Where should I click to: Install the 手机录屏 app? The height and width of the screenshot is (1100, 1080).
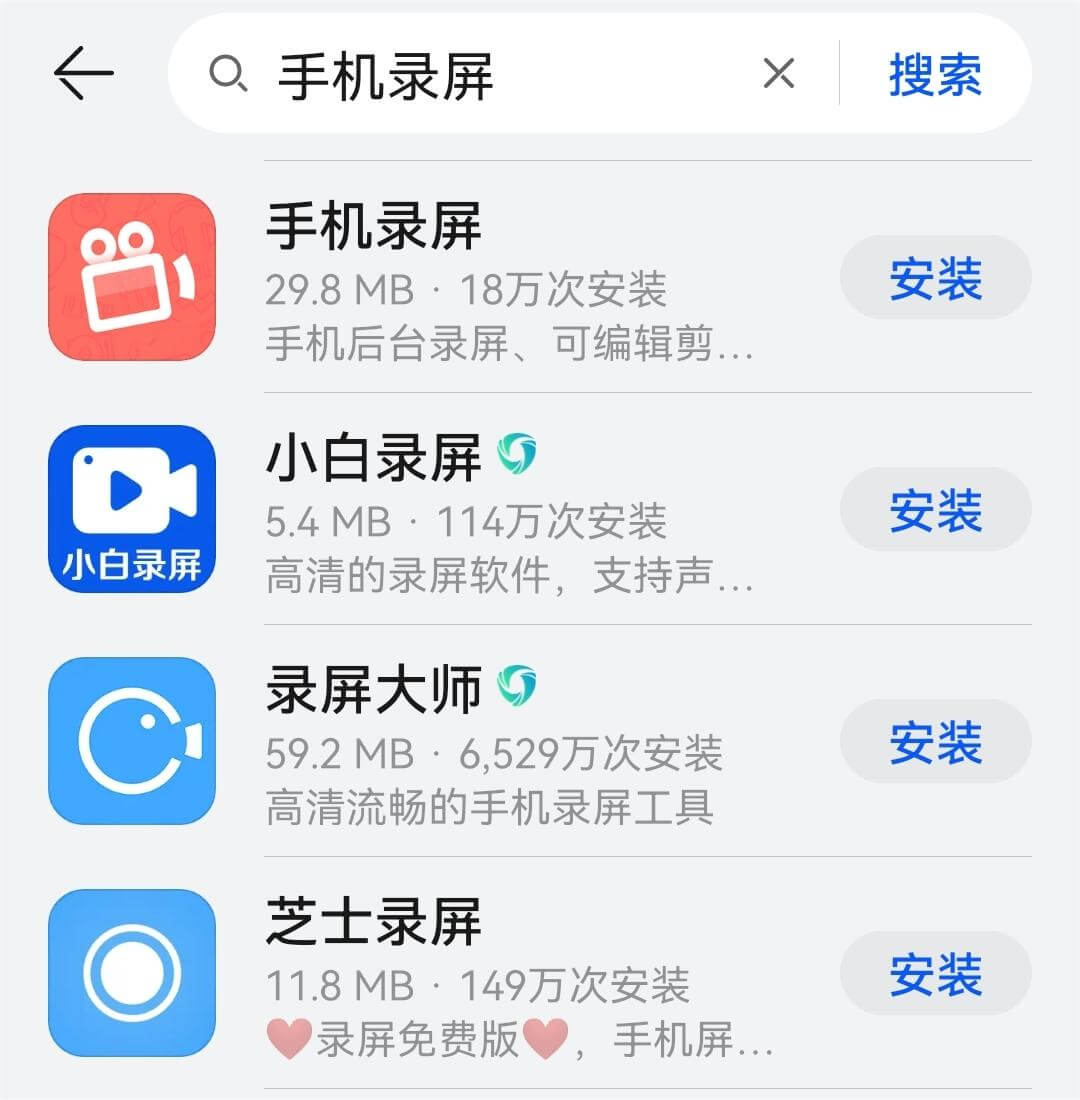click(x=935, y=278)
